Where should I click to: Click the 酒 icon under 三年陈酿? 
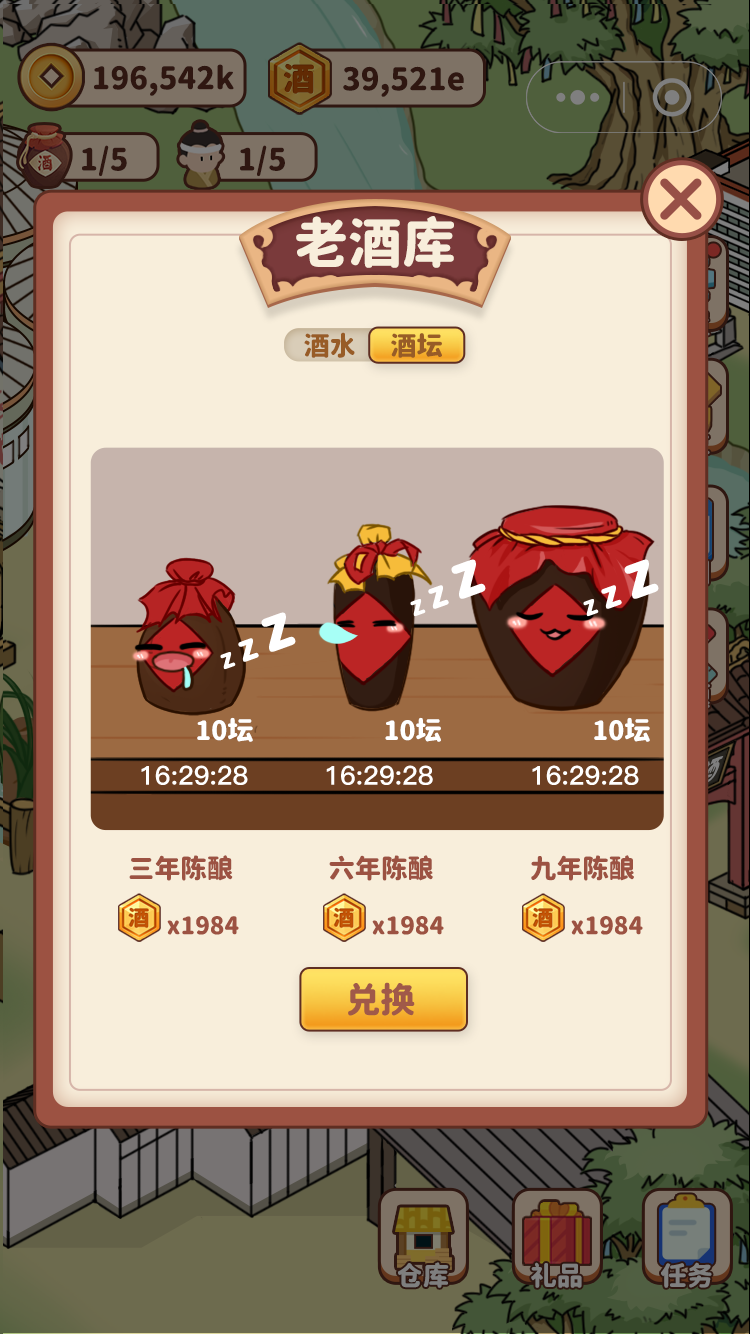[139, 917]
